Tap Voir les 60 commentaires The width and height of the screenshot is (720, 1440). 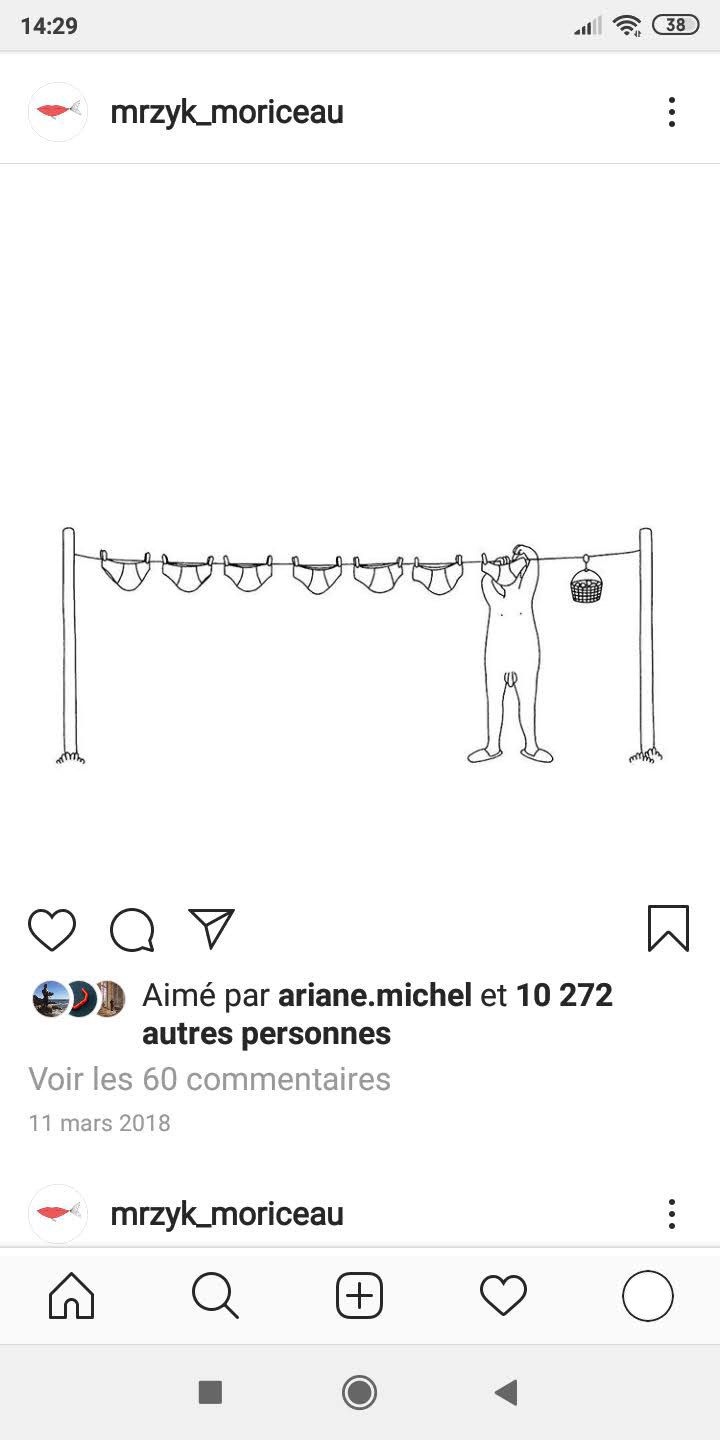tap(209, 1079)
